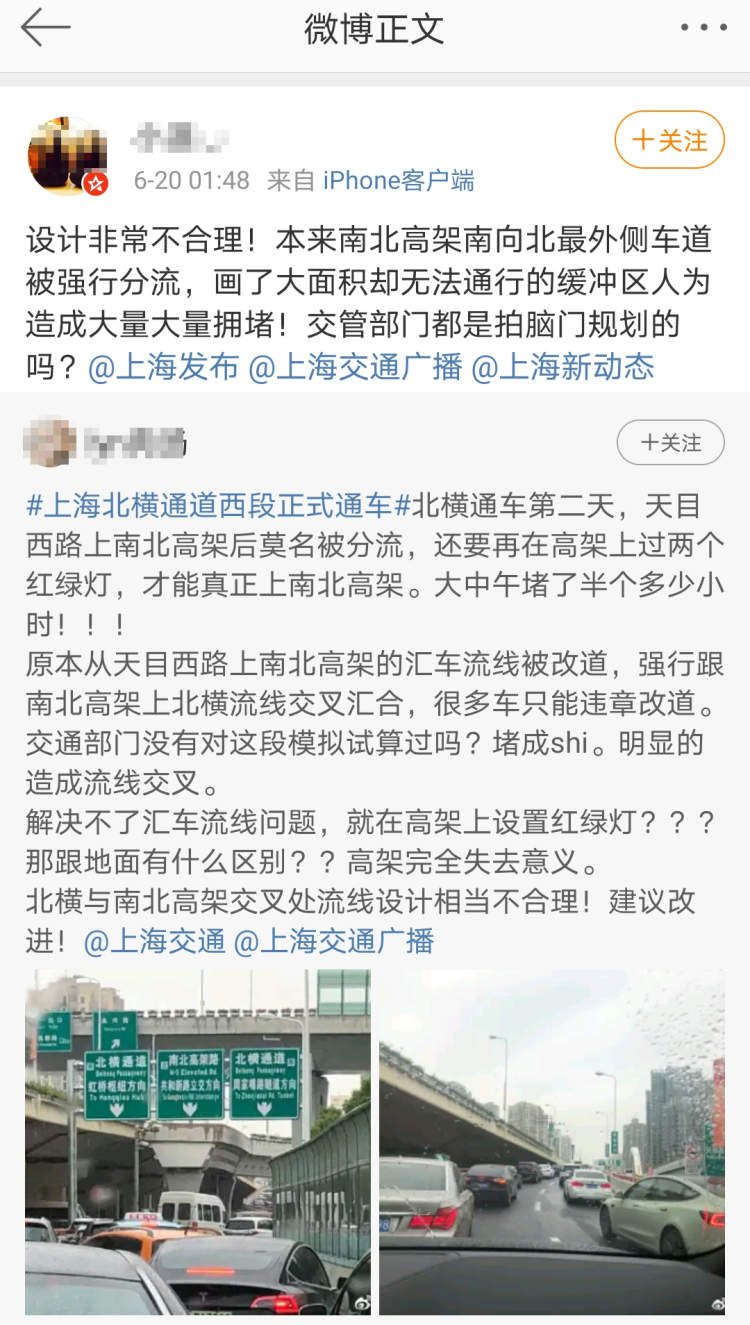750x1325 pixels.
Task: Open the @上海发布 mention
Action: point(163,367)
